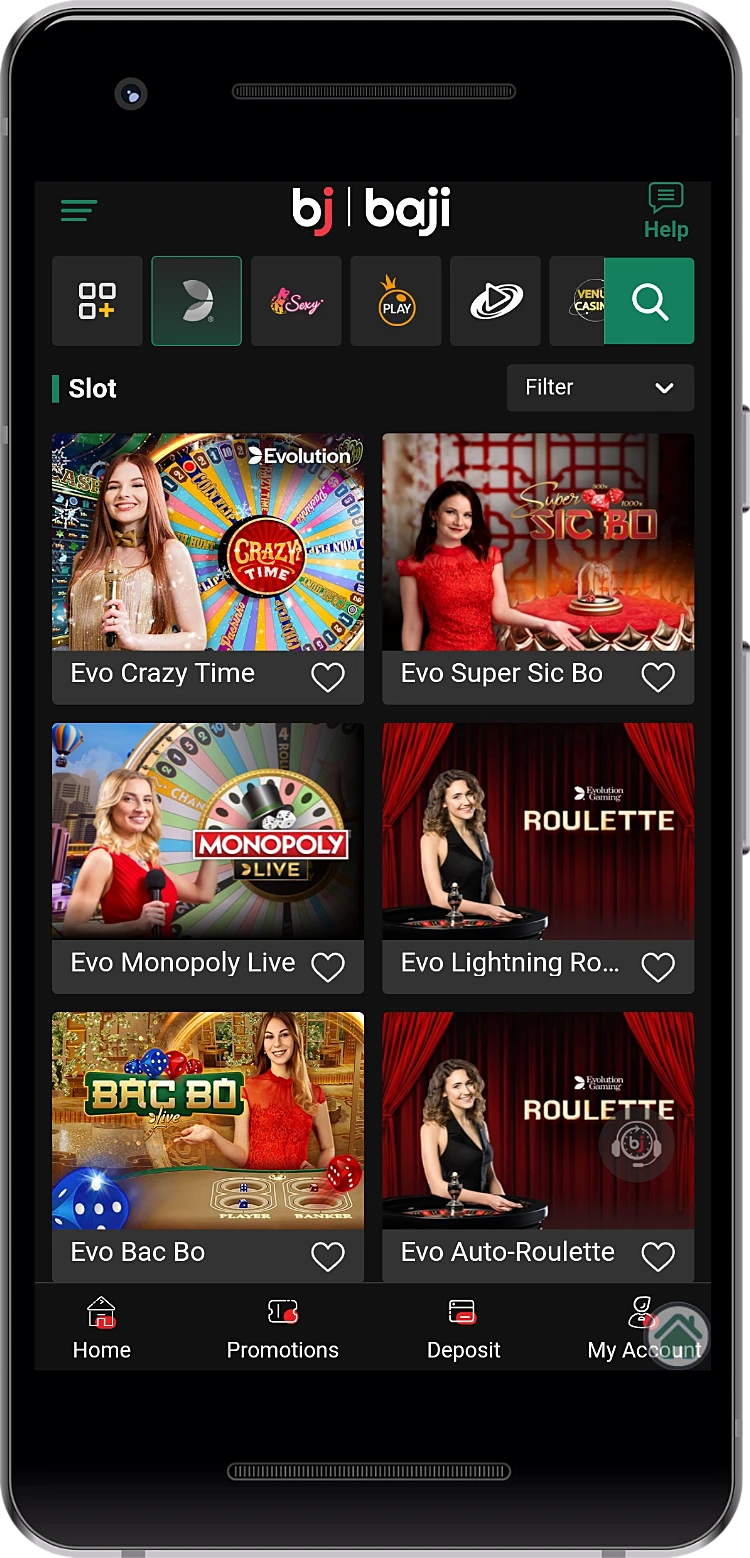Screen dimensions: 750x1558
Task: Open Evo Crazy Time game
Action: click(x=208, y=542)
